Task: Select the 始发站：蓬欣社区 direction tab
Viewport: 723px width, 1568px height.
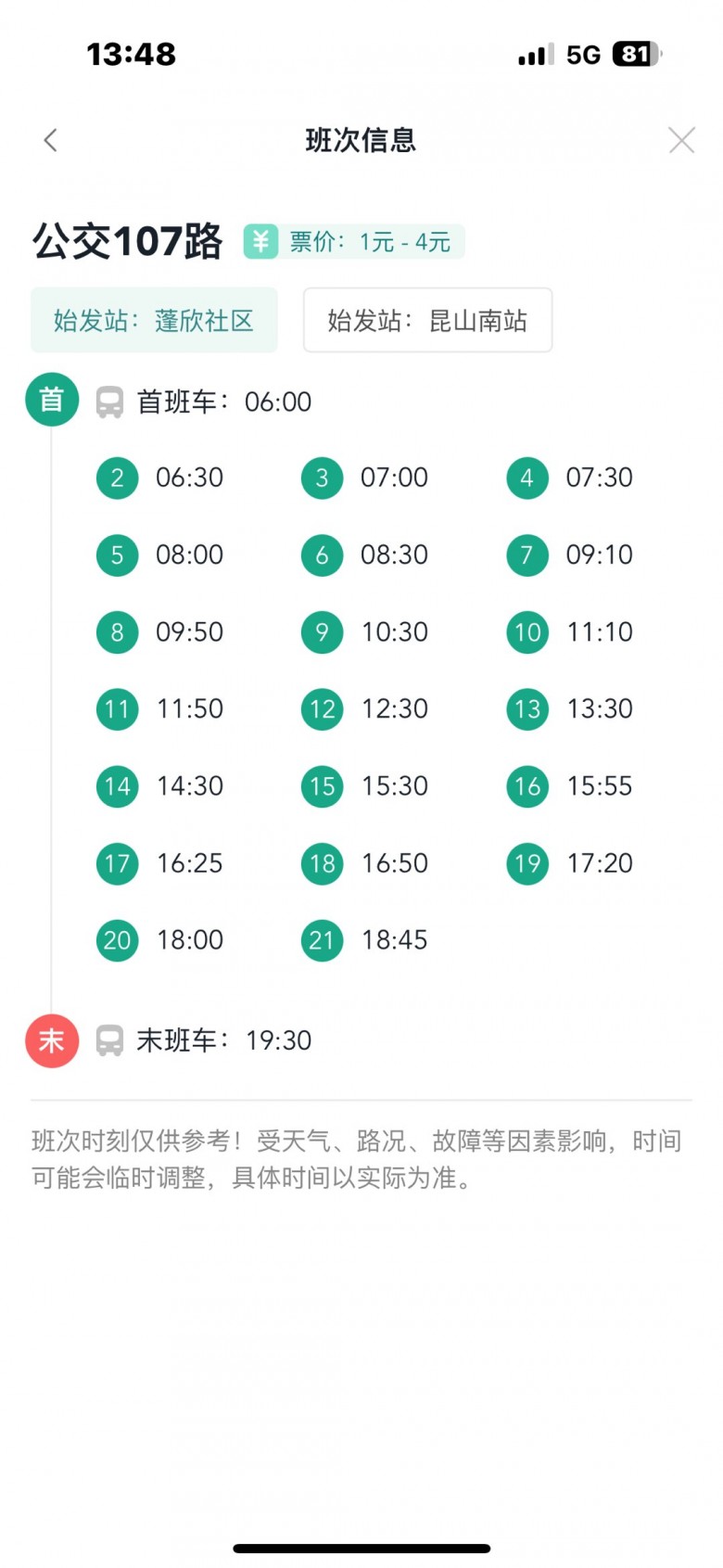Action: 154,321
